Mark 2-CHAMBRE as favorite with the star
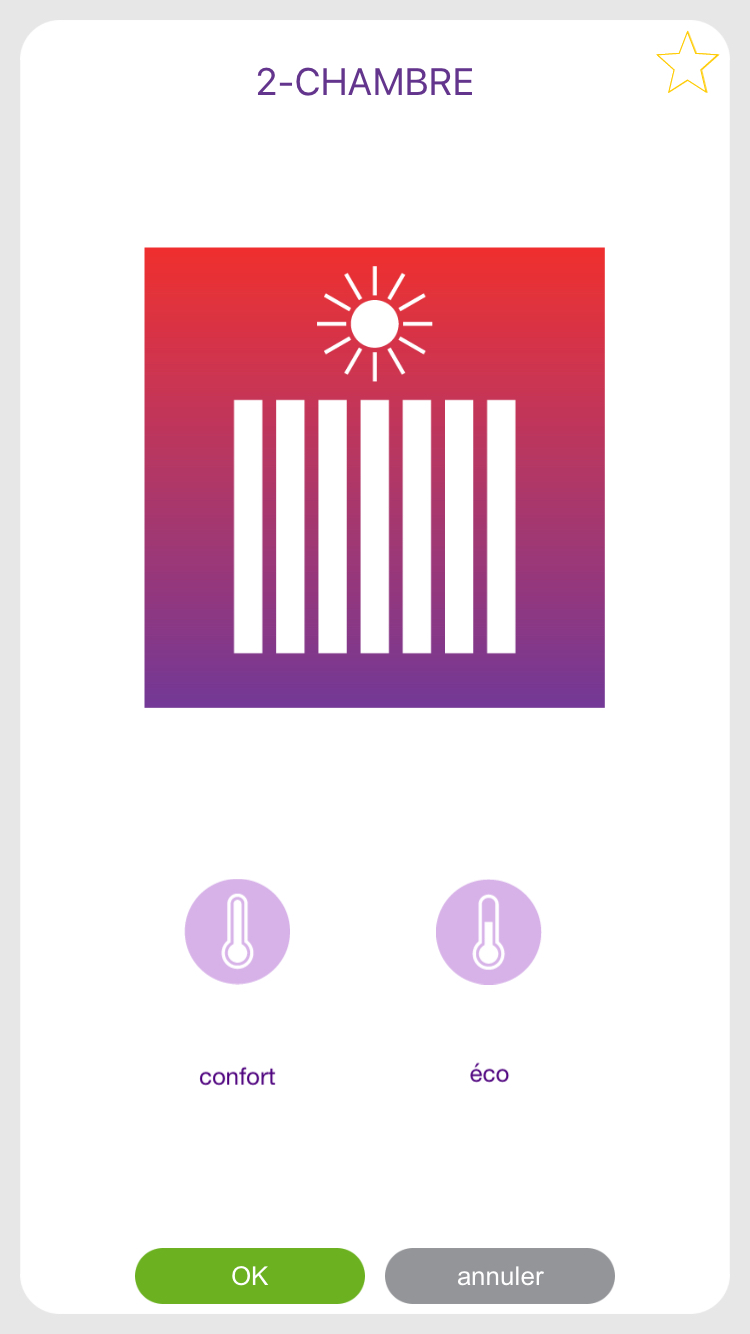Viewport: 750px width, 1334px height. tap(687, 64)
